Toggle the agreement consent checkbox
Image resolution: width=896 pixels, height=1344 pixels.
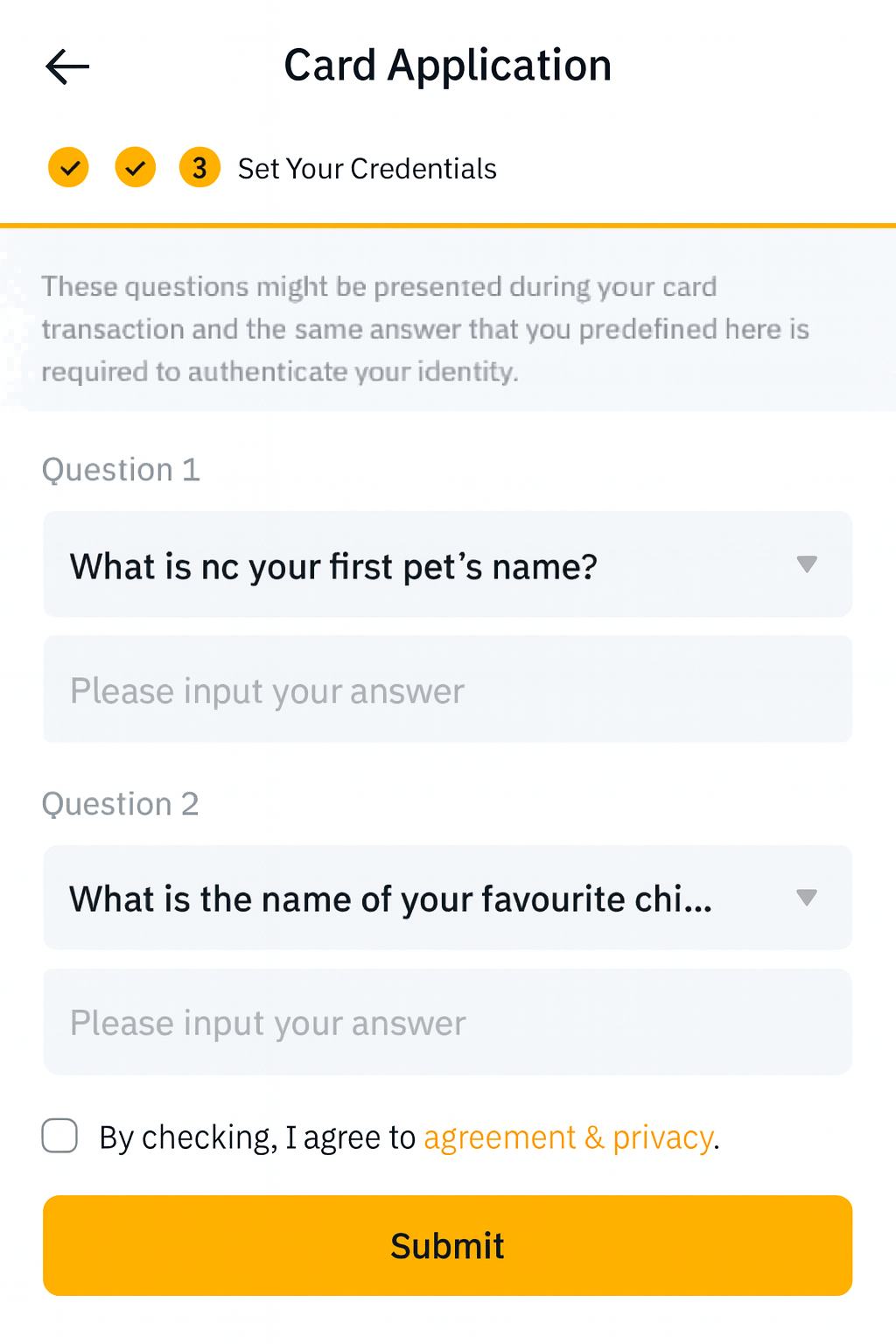pos(59,1136)
